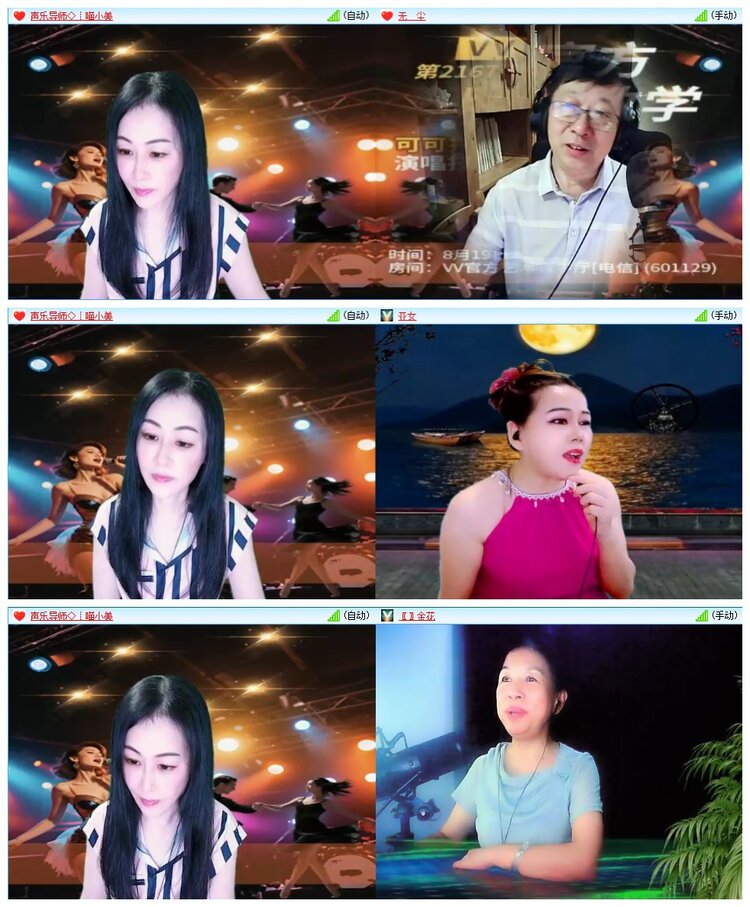Click 金花's video feed in bottom row
Image resolution: width=750 pixels, height=907 pixels.
560,760
